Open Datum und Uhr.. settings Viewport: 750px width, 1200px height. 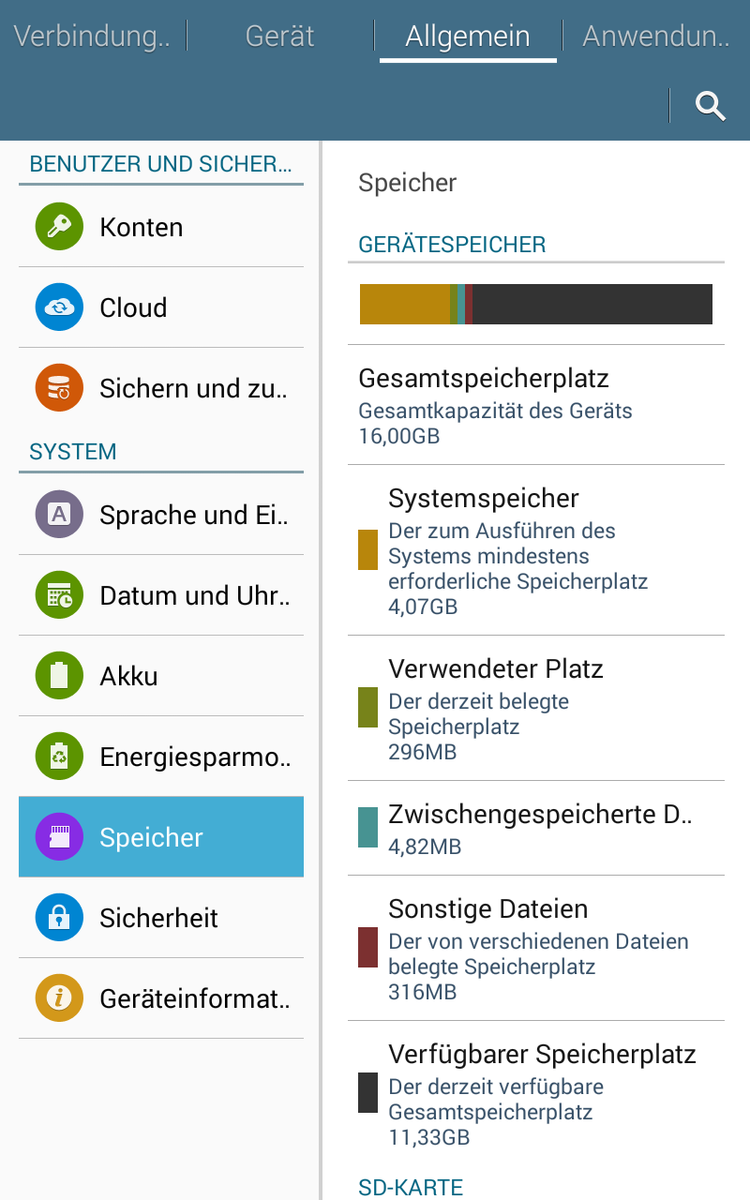[161, 596]
